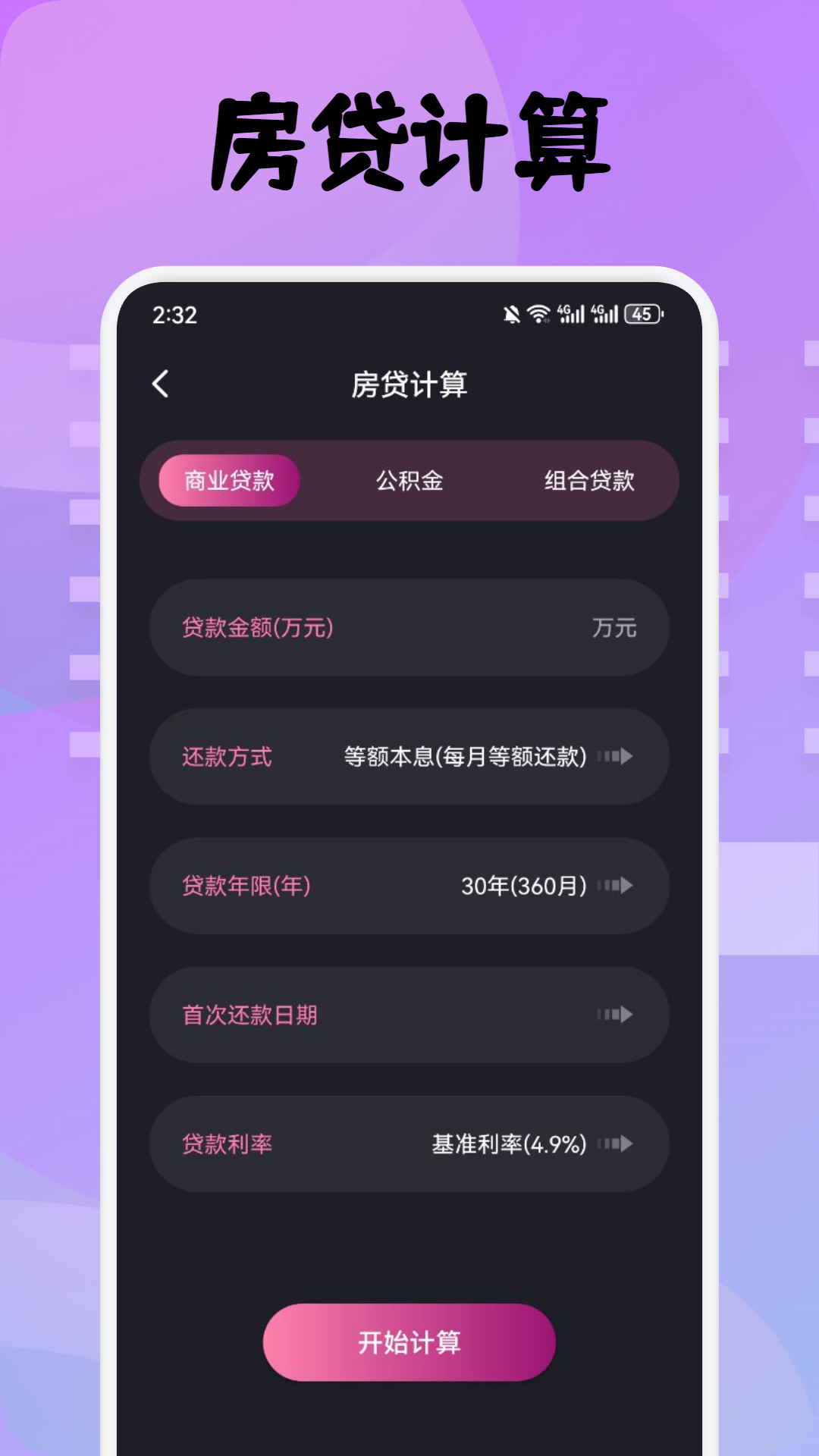
Task: Click the 贷款金额 input field
Action: [409, 627]
